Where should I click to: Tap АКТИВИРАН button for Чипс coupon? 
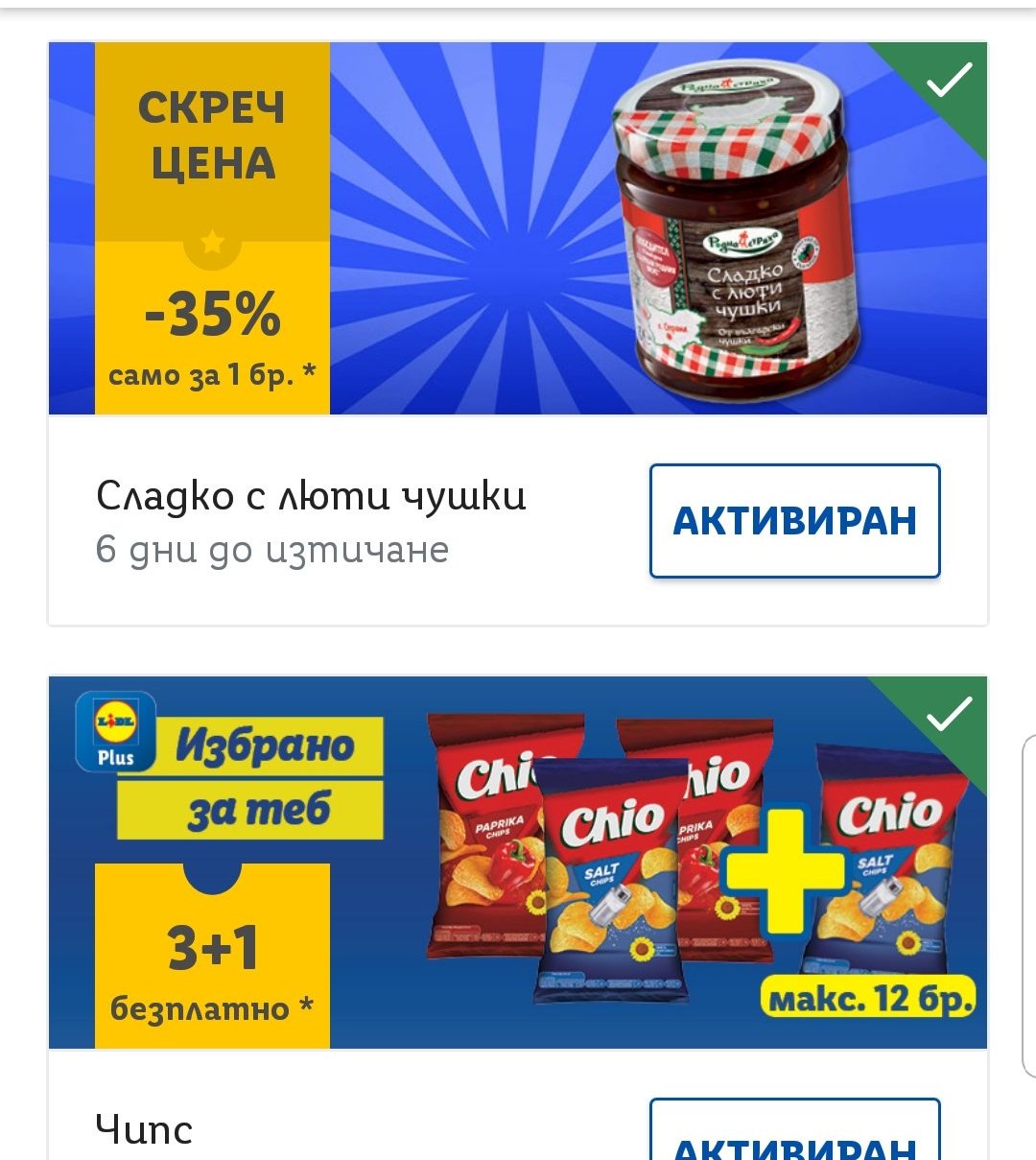pyautogui.click(x=794, y=1130)
